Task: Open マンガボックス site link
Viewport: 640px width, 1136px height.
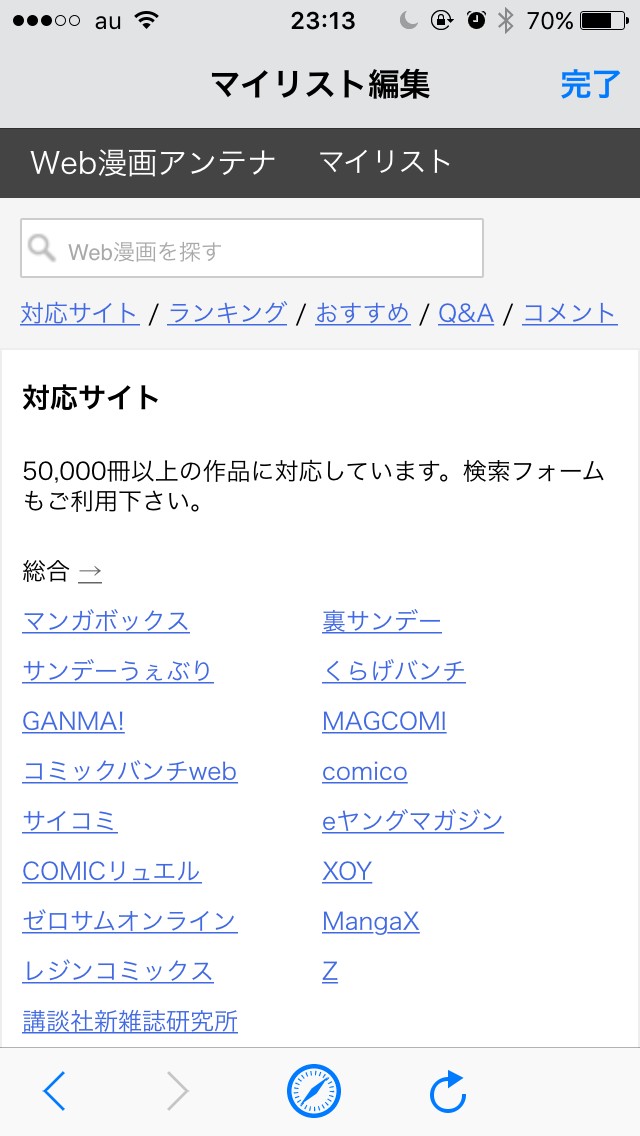Action: point(106,621)
